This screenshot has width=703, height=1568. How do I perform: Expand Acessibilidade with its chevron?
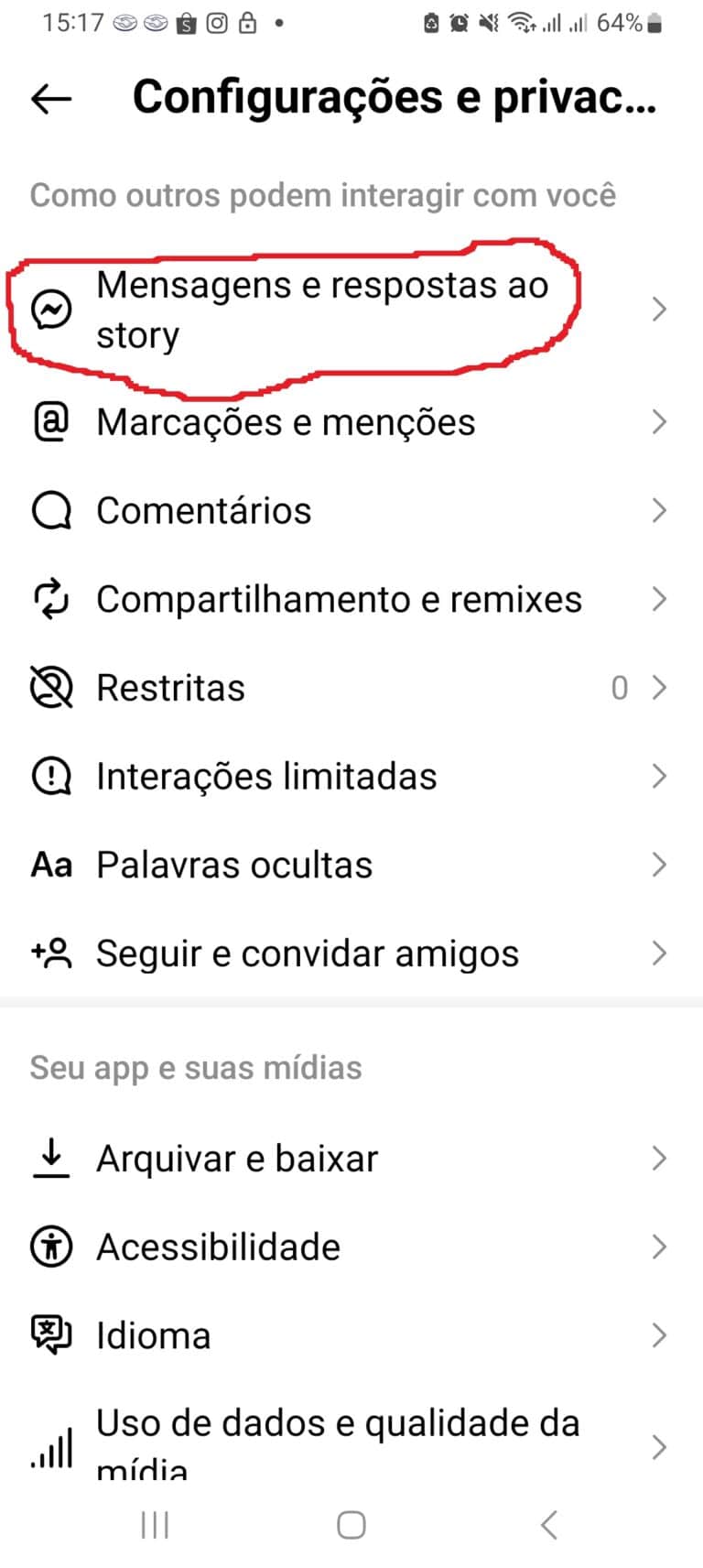click(x=660, y=1246)
